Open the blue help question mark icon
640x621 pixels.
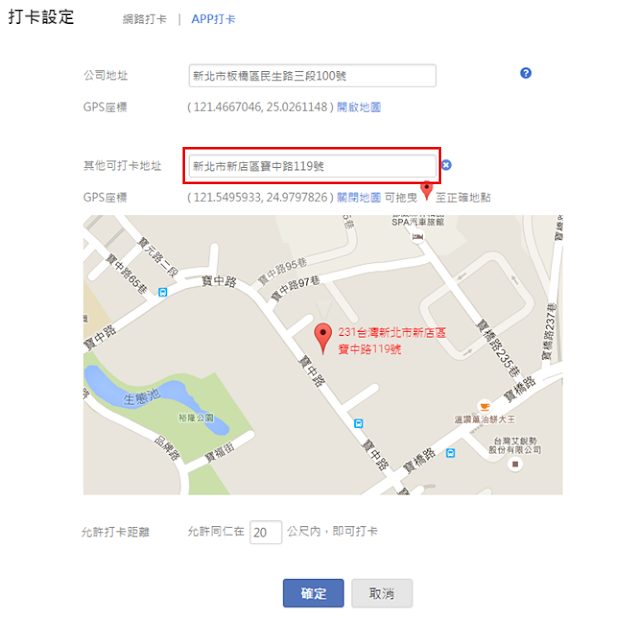[x=526, y=73]
